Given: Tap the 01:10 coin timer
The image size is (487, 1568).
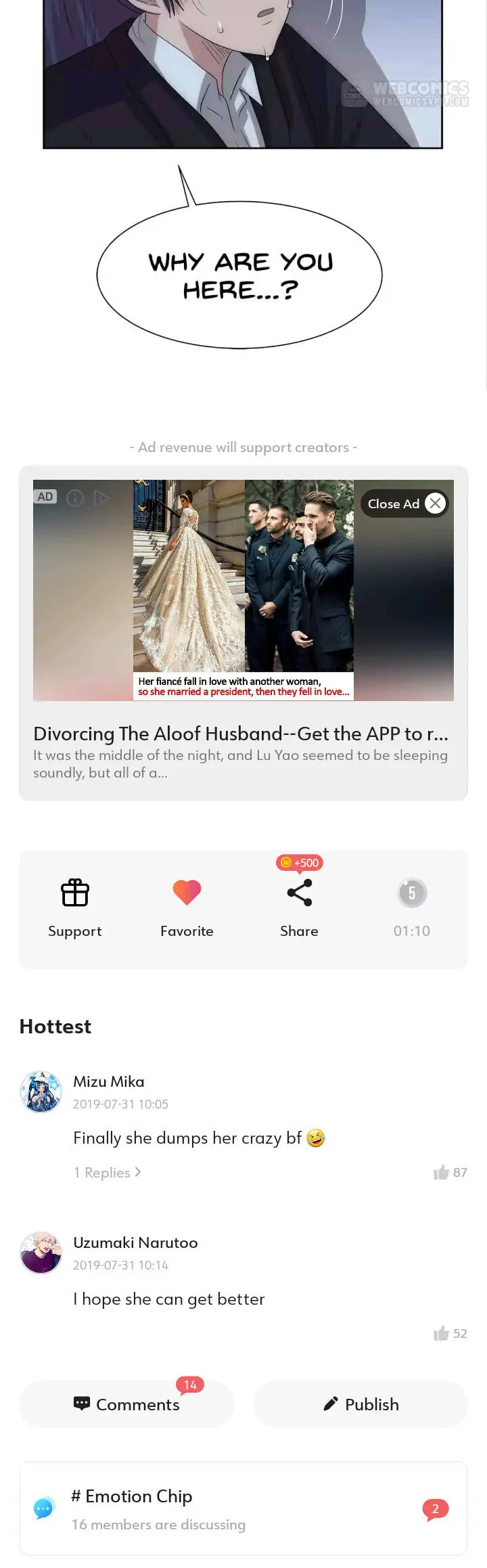Looking at the screenshot, I should [x=411, y=907].
